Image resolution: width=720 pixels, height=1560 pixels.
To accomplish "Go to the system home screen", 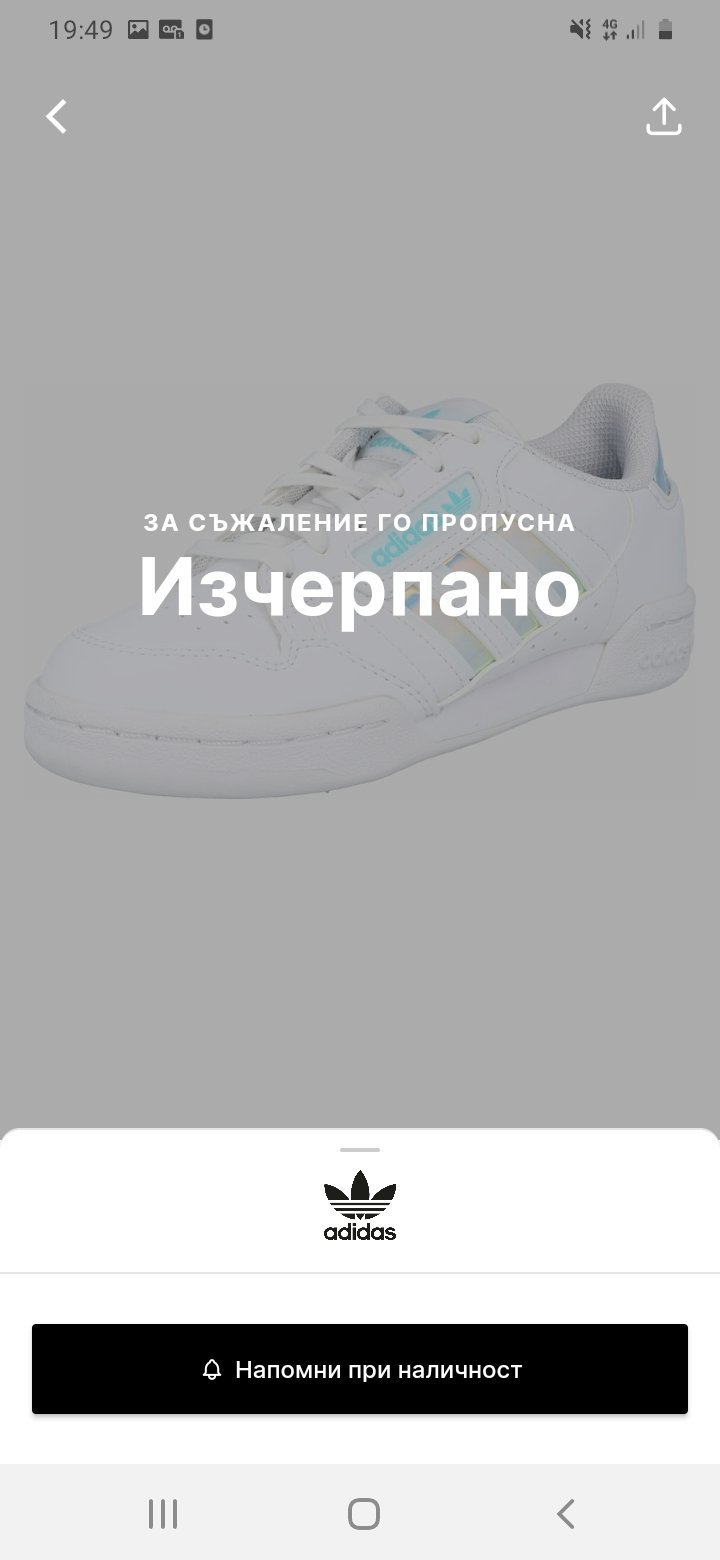I will (x=364, y=1513).
